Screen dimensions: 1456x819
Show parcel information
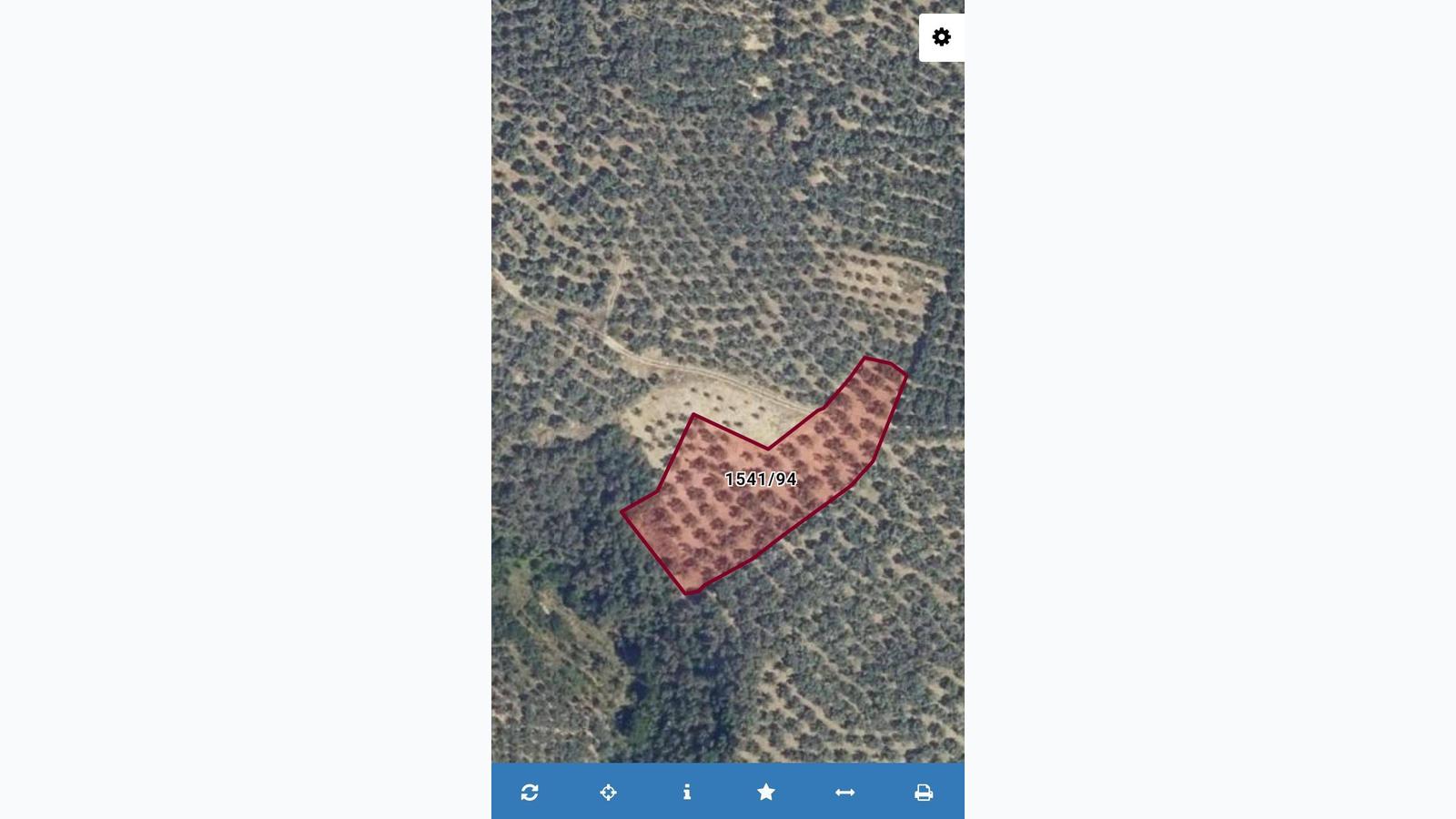tap(687, 792)
